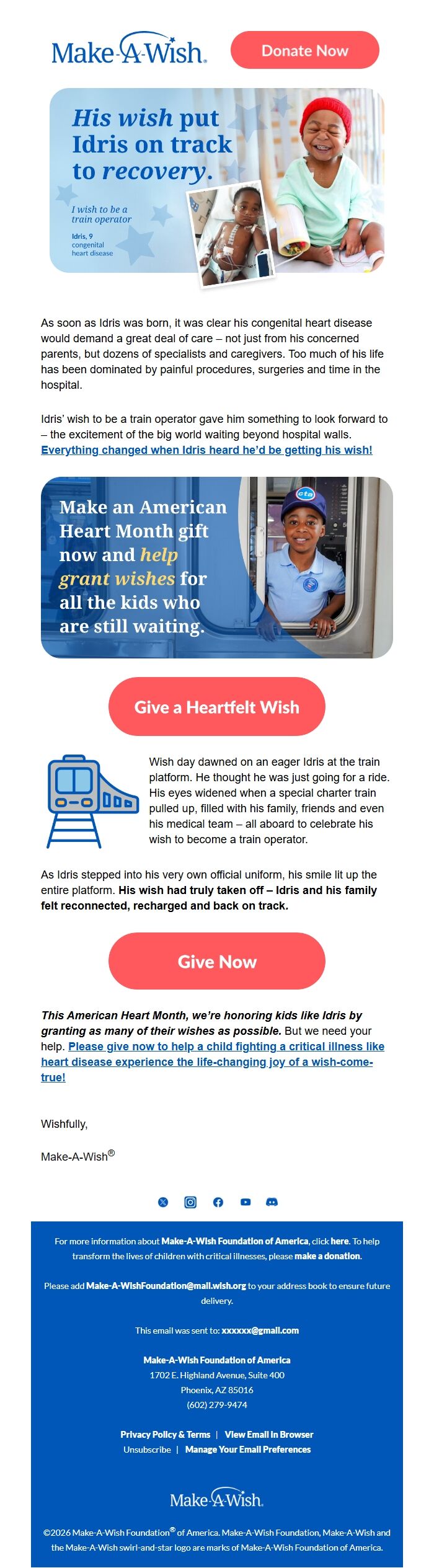Tap Give a Heartfelt Wish button
The width and height of the screenshot is (434, 1568).
click(216, 707)
